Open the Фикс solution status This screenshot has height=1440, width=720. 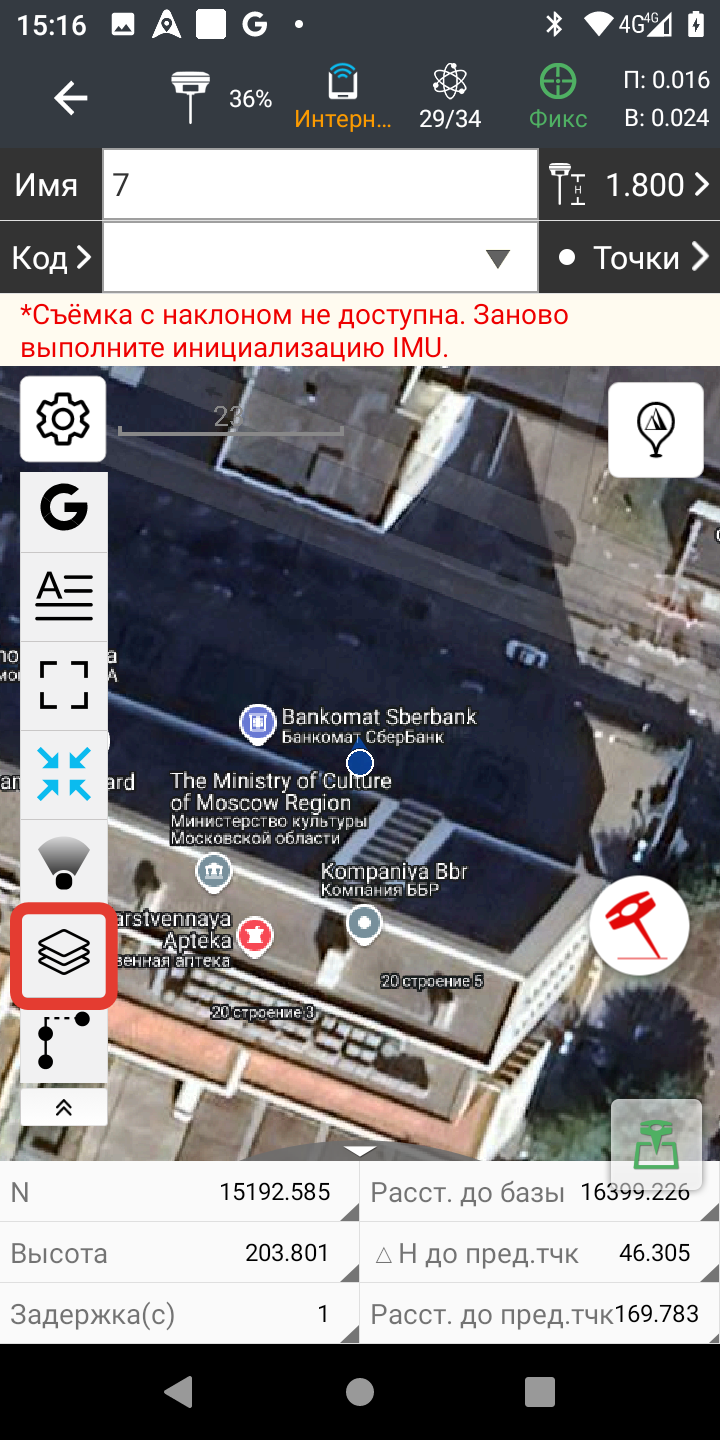click(558, 98)
